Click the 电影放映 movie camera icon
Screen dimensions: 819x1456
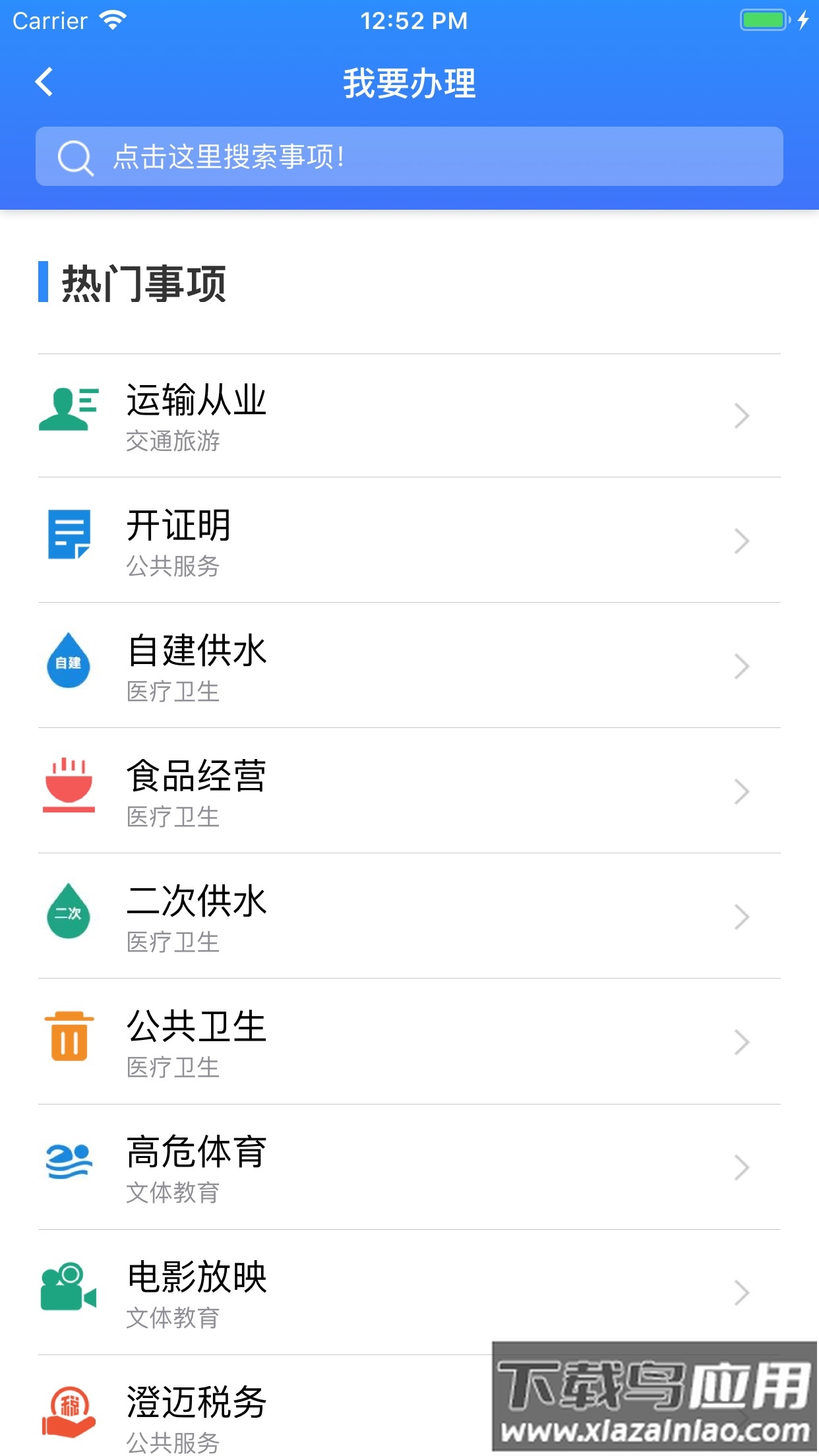pos(69,1286)
